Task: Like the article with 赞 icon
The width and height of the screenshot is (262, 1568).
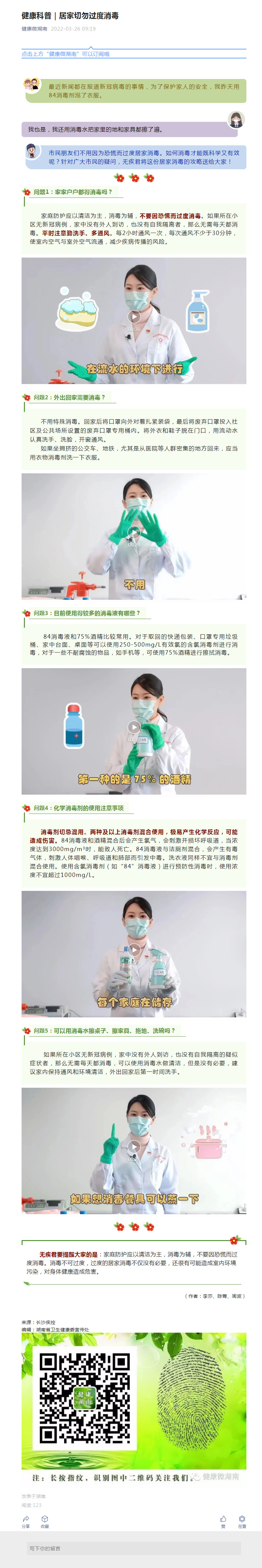Action: click(223, 1521)
